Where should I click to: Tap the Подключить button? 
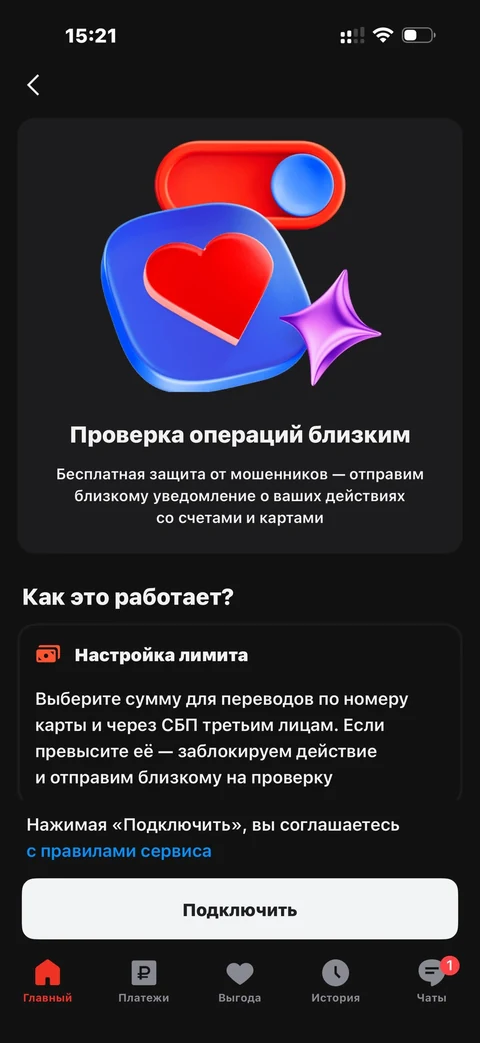tap(240, 909)
